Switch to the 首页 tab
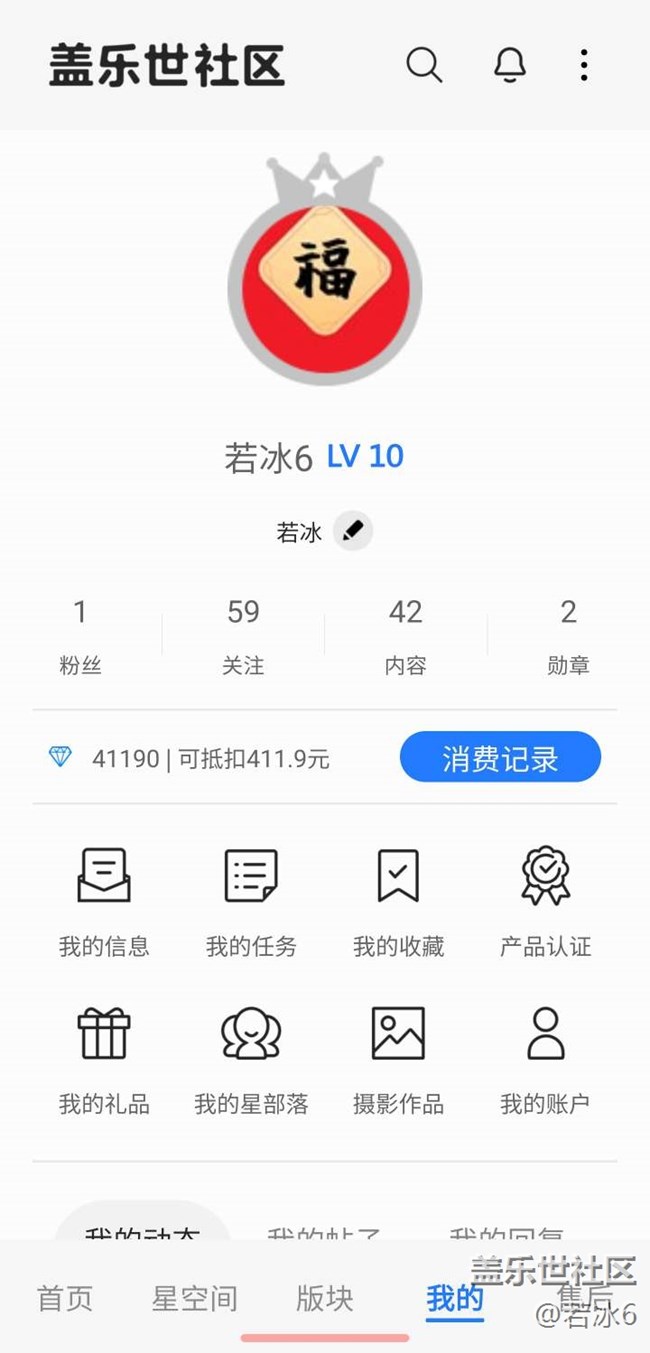 coord(65,1298)
